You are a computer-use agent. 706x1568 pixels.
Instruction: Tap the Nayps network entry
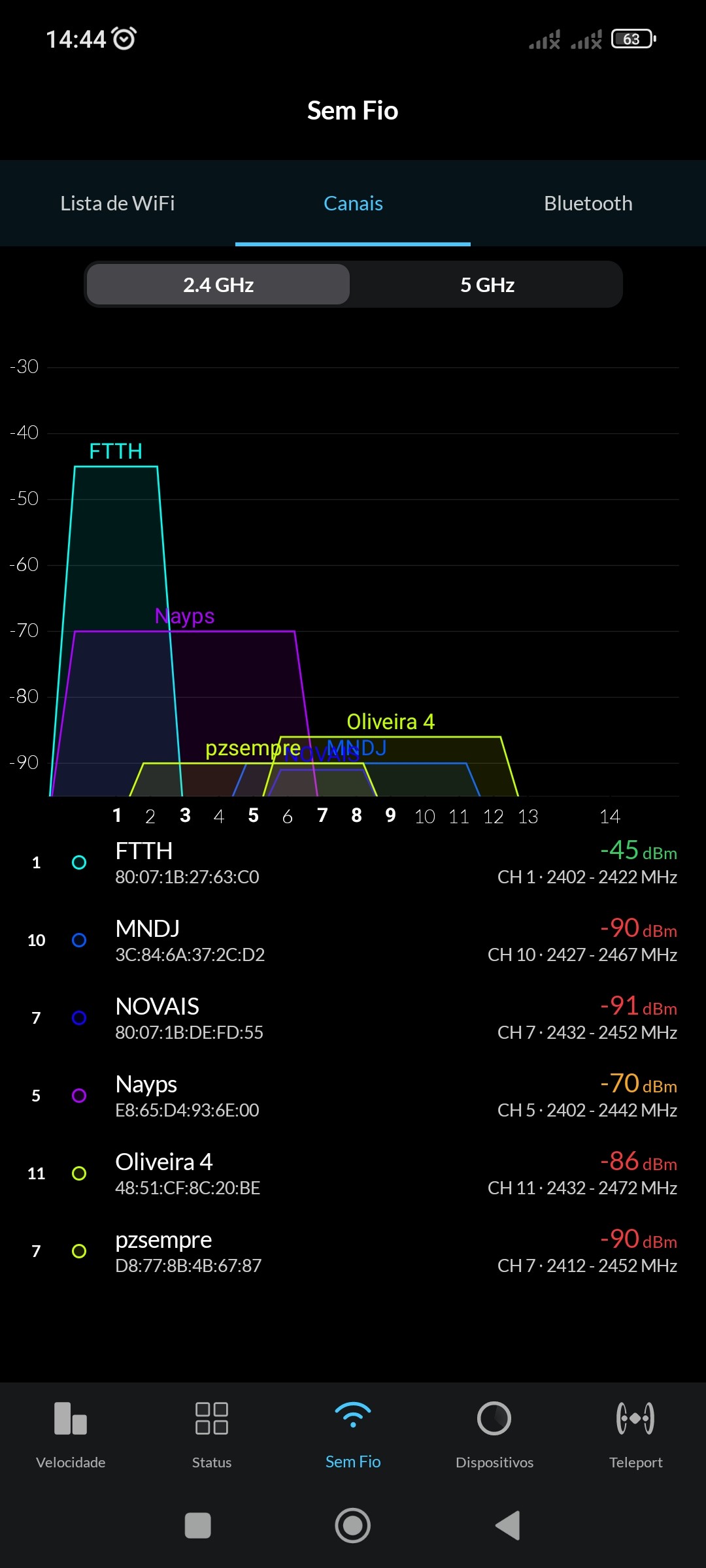coord(353,1096)
